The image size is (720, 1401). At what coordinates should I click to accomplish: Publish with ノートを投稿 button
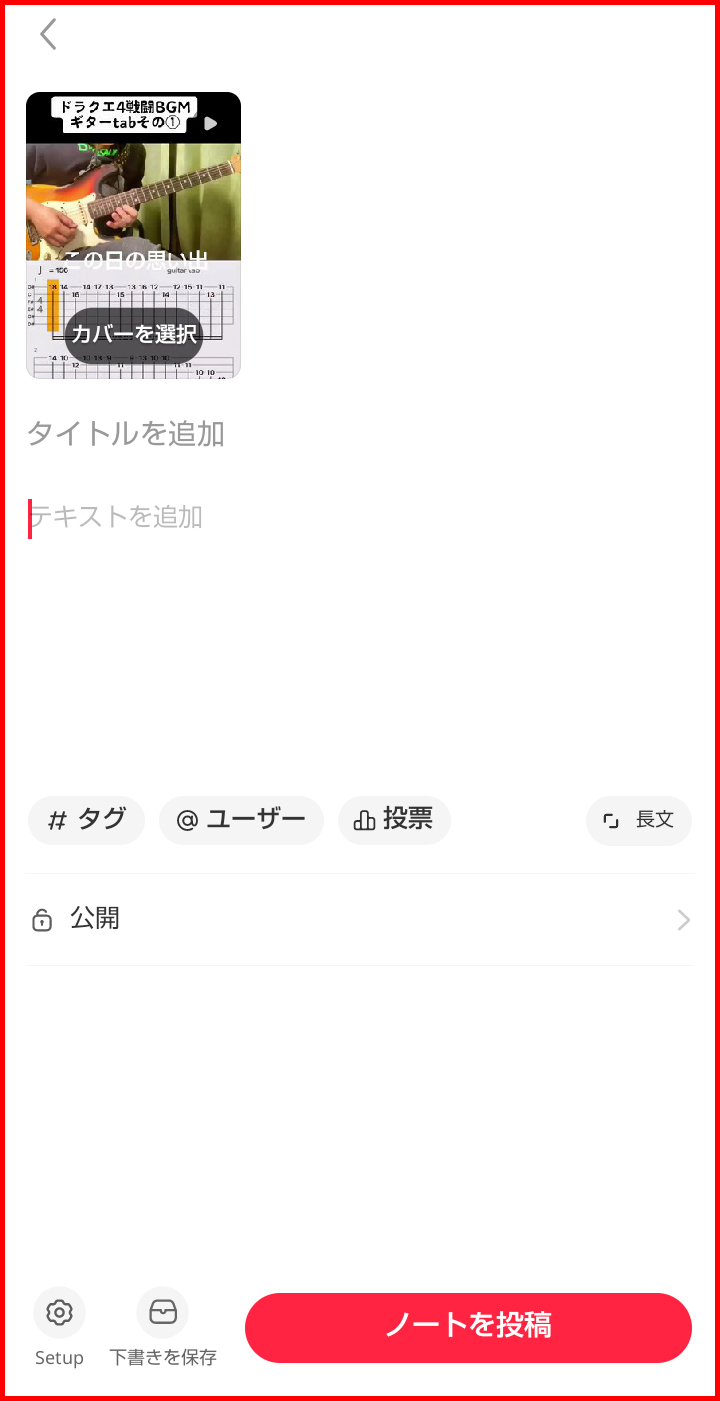468,1327
